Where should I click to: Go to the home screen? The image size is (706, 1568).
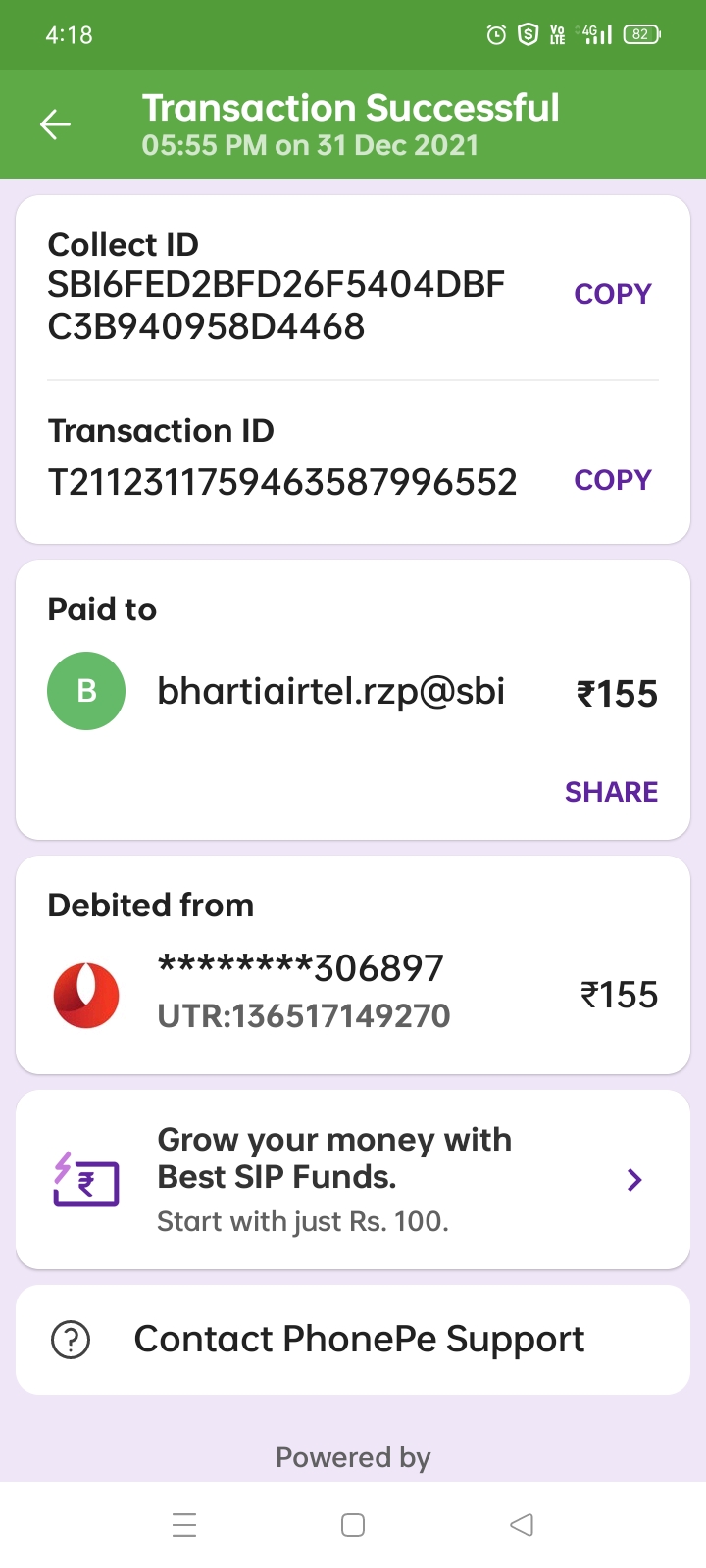coord(353,1525)
